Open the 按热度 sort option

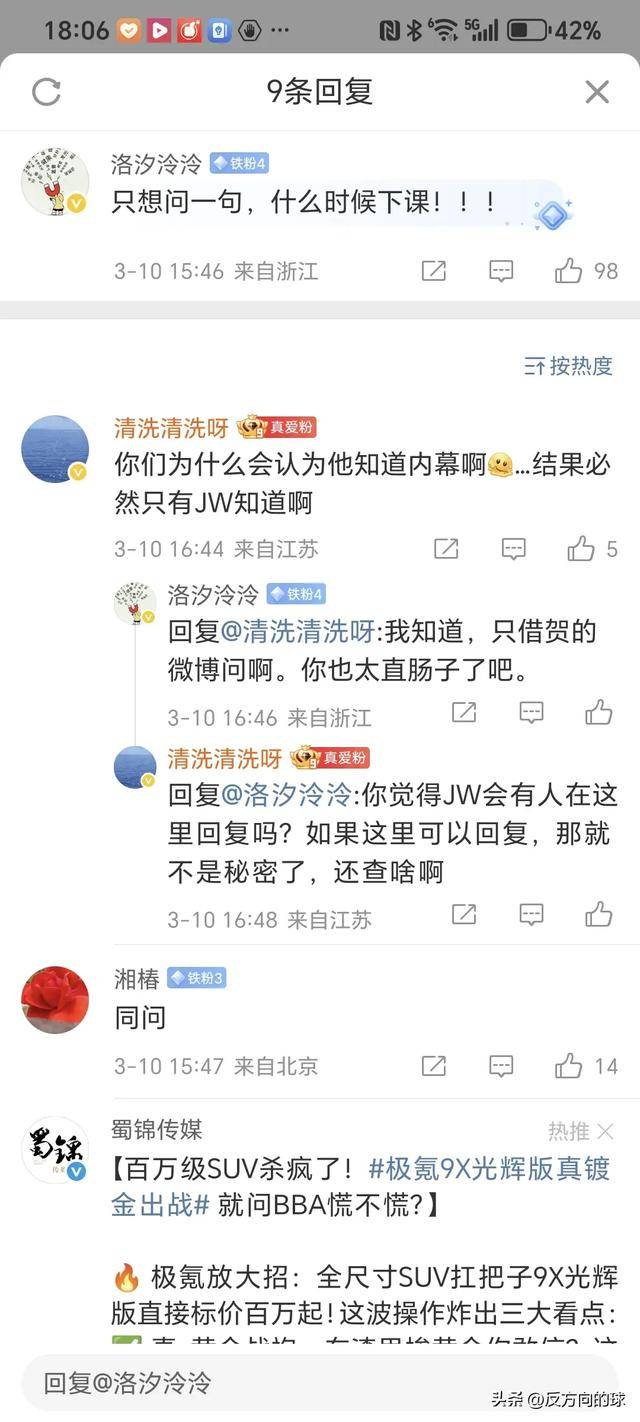point(568,366)
